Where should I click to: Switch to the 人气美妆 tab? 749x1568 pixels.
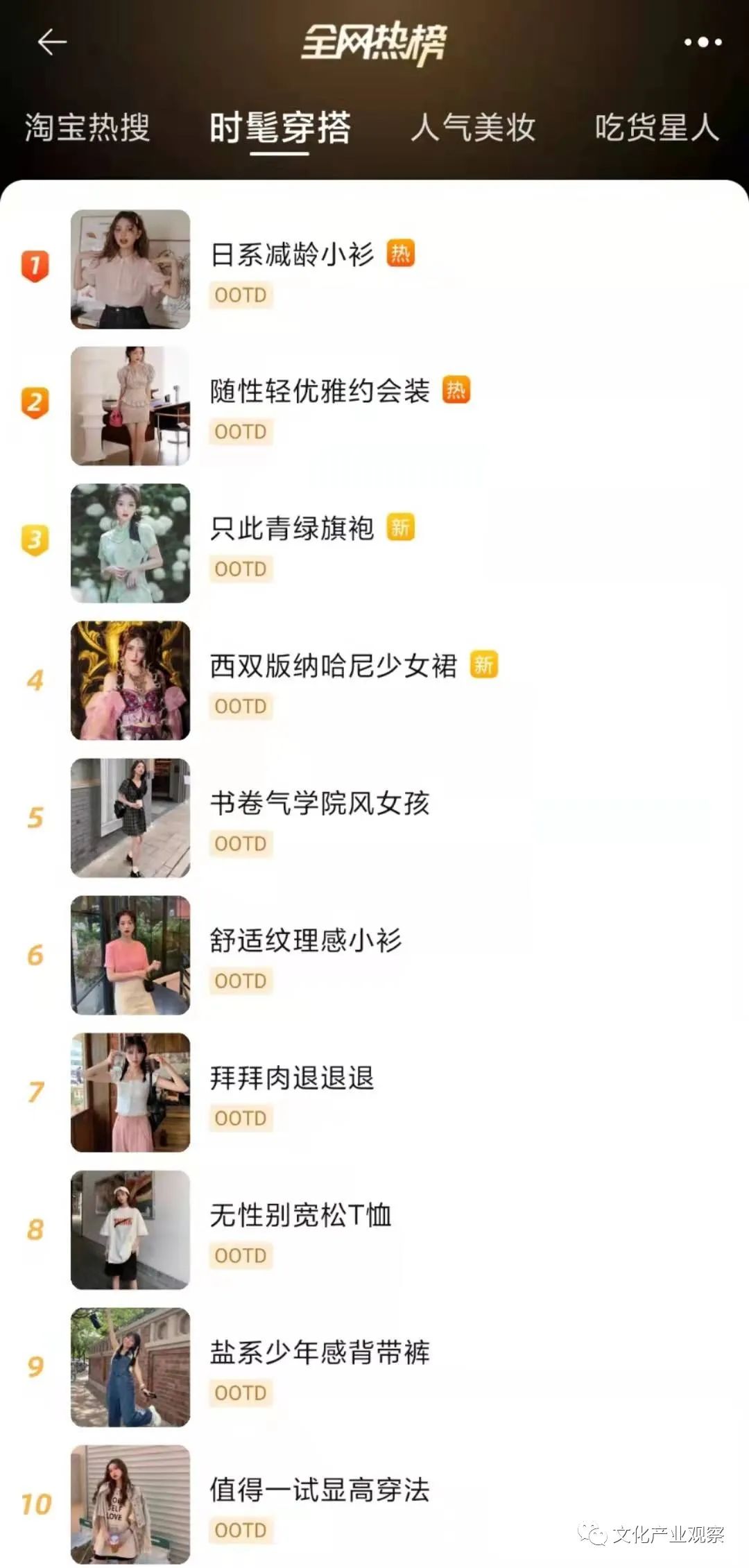tap(473, 128)
